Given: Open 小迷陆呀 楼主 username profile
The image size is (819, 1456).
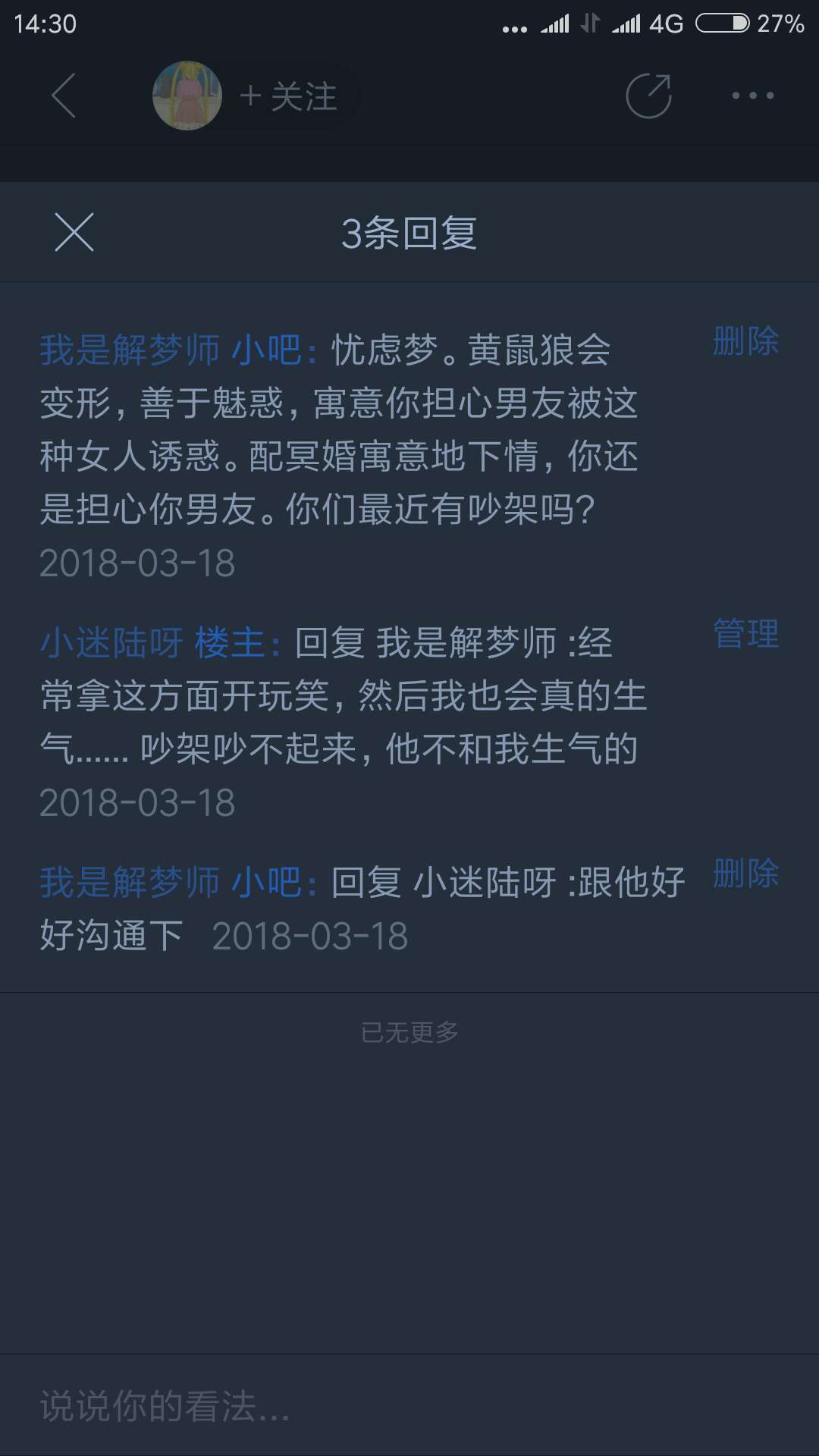Looking at the screenshot, I should click(111, 643).
